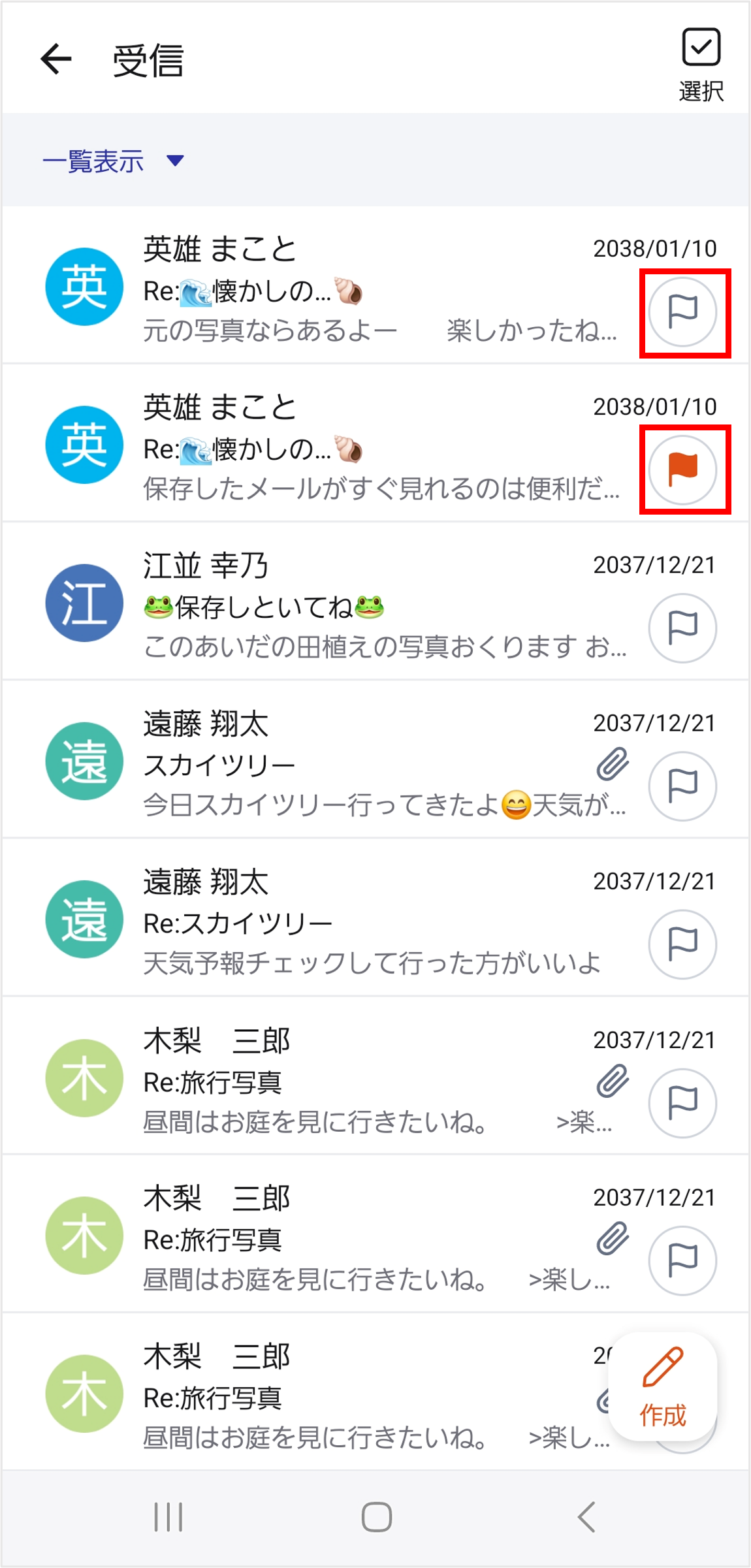
Task: Compose a new email with 作成
Action: click(662, 1386)
